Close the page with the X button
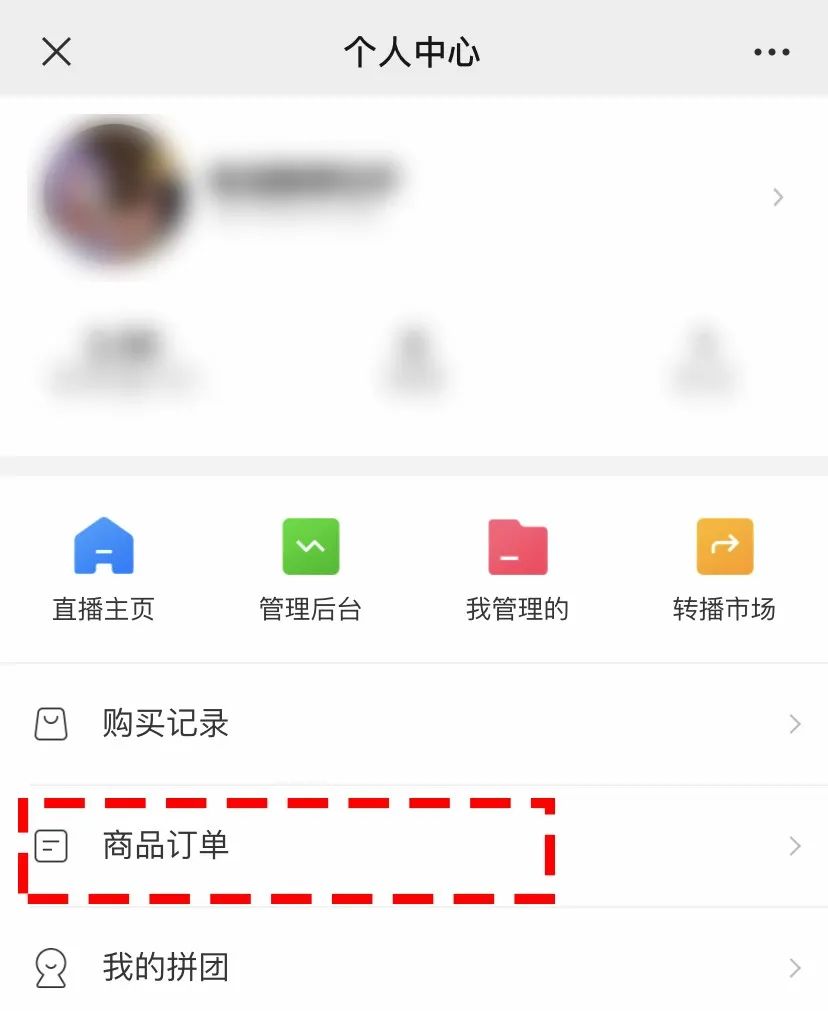The image size is (828, 1011). [56, 52]
